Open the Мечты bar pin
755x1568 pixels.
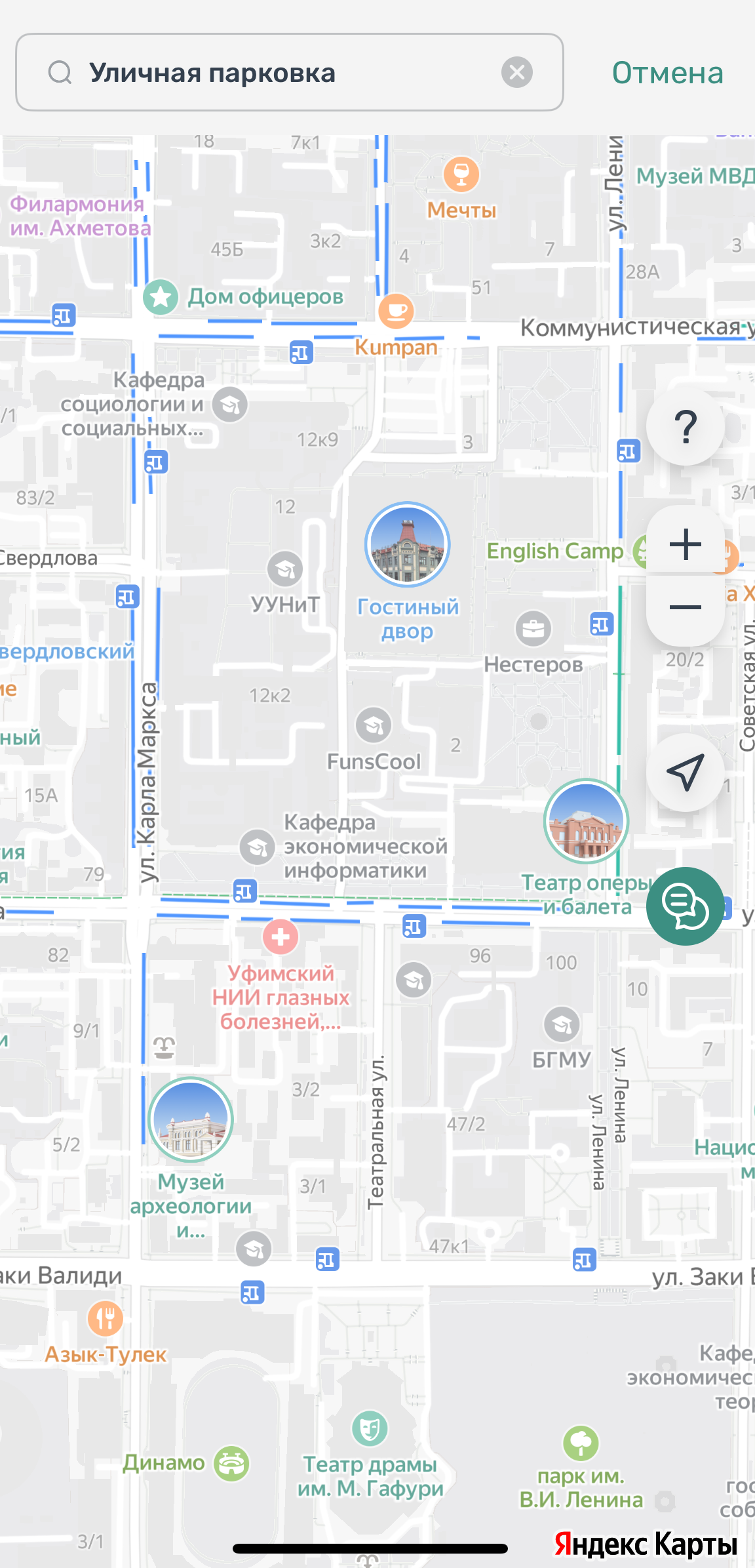click(x=461, y=174)
